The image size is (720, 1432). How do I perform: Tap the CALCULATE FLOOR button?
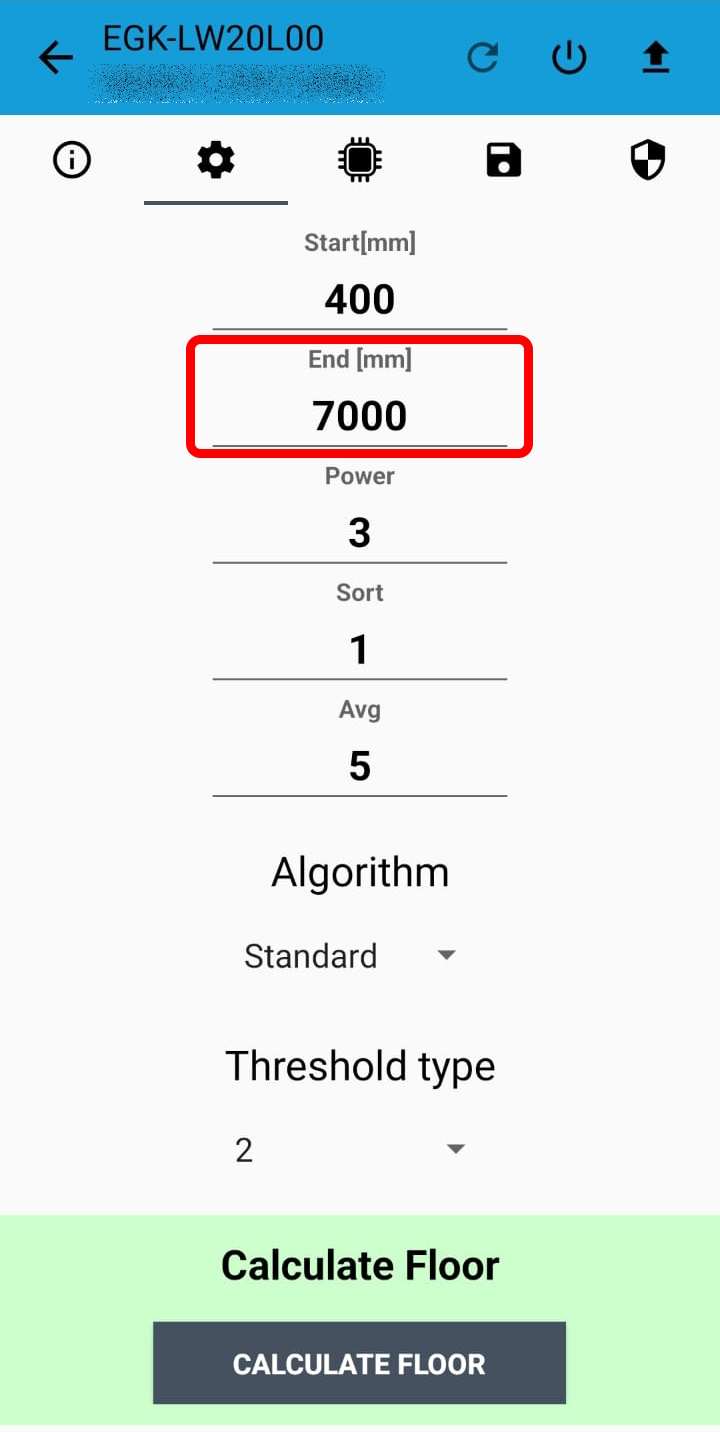[x=359, y=1364]
